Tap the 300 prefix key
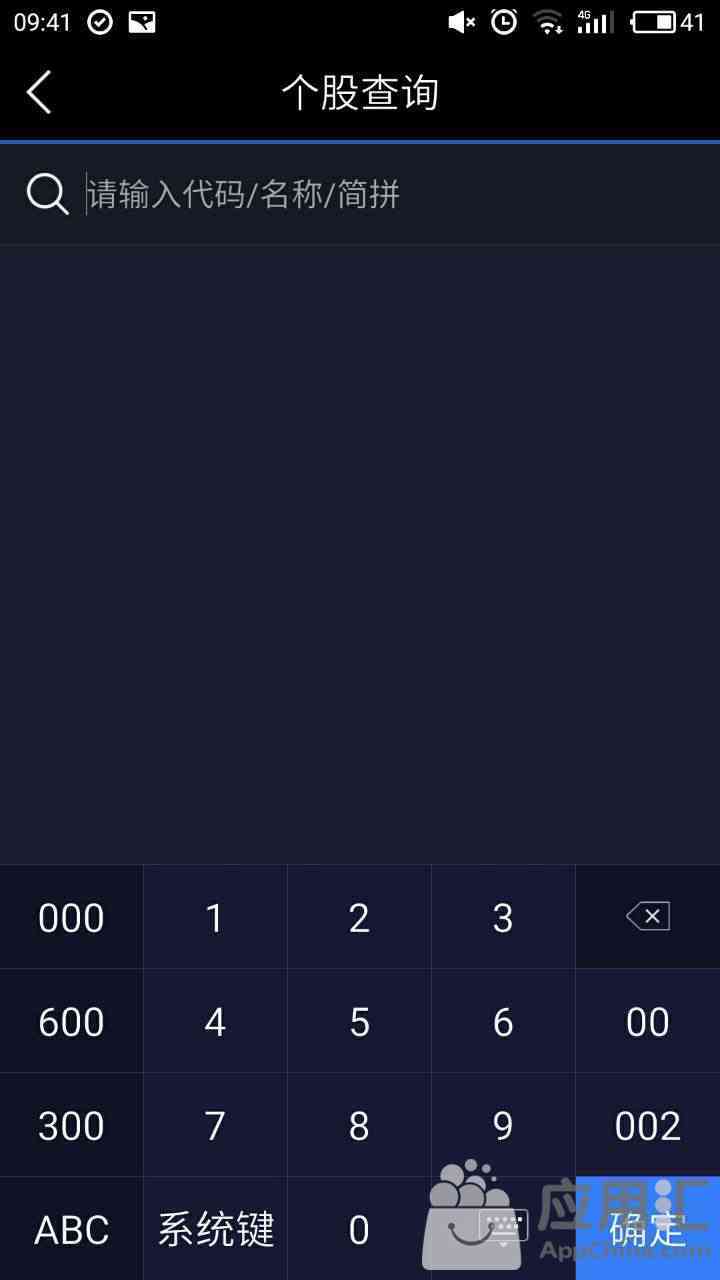This screenshot has height=1280, width=720. click(x=71, y=1125)
